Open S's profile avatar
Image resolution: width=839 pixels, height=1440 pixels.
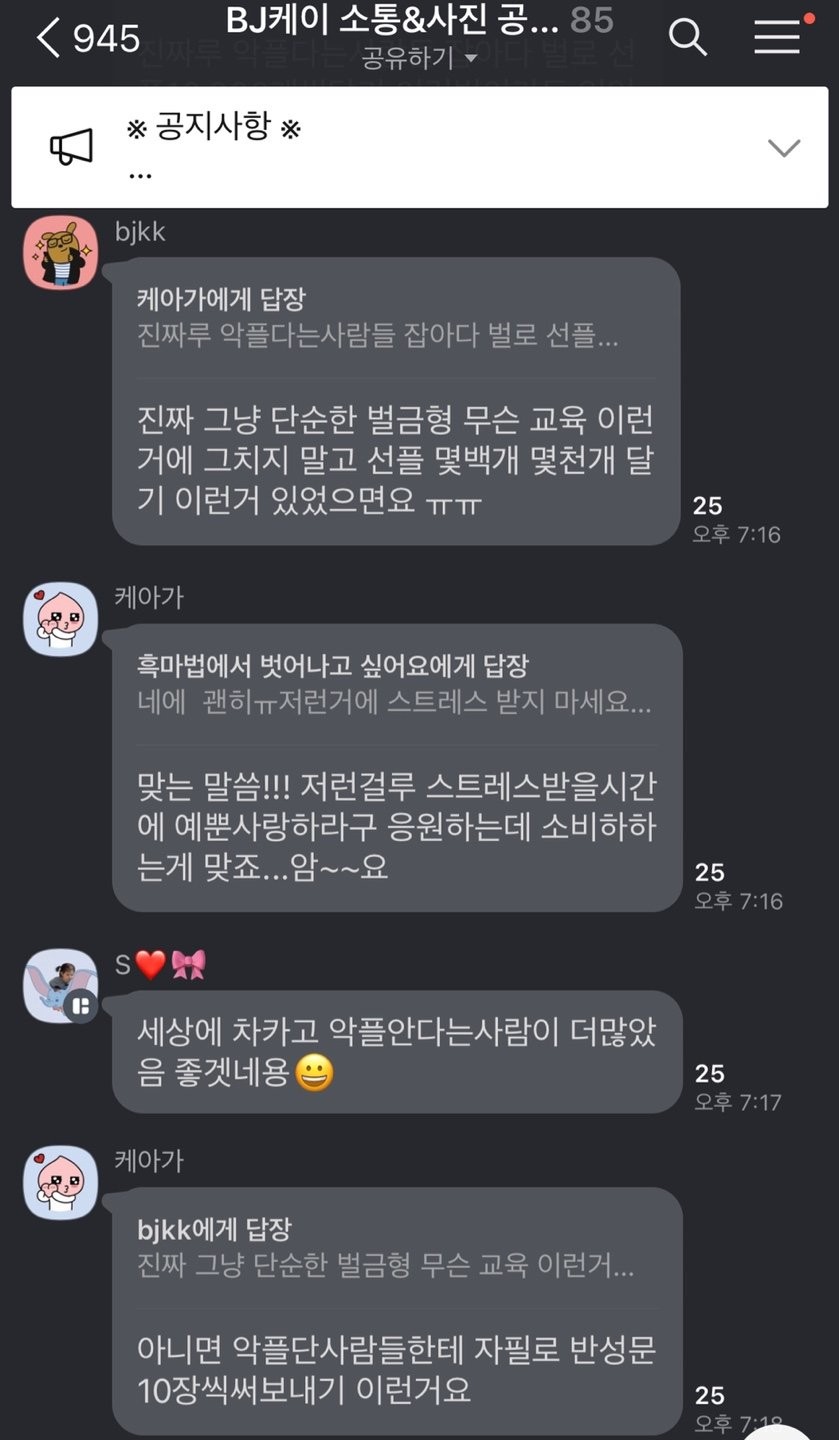coord(61,986)
